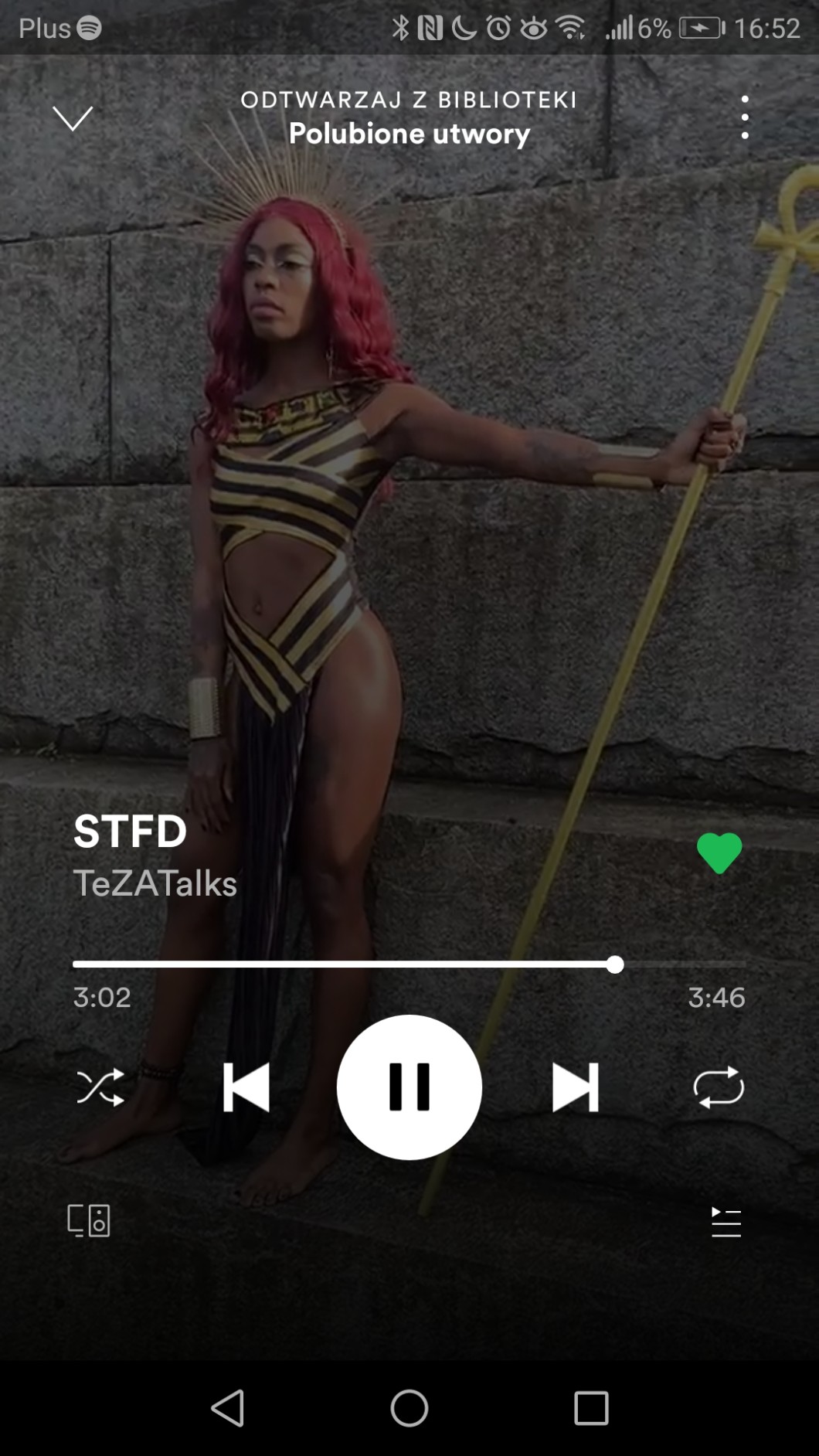The image size is (819, 1456).
Task: Collapse the now playing screen
Action: [73, 118]
